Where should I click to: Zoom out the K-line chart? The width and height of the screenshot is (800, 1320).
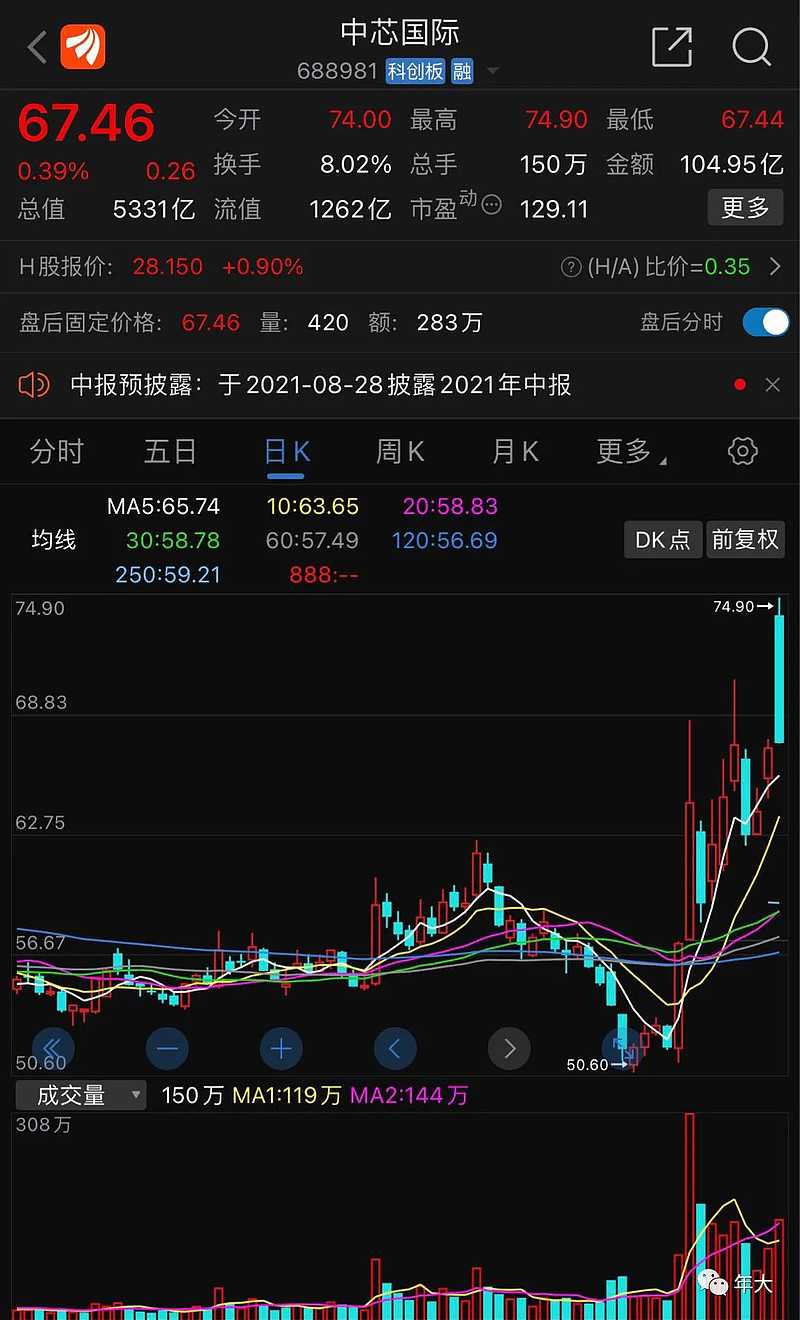click(167, 1049)
